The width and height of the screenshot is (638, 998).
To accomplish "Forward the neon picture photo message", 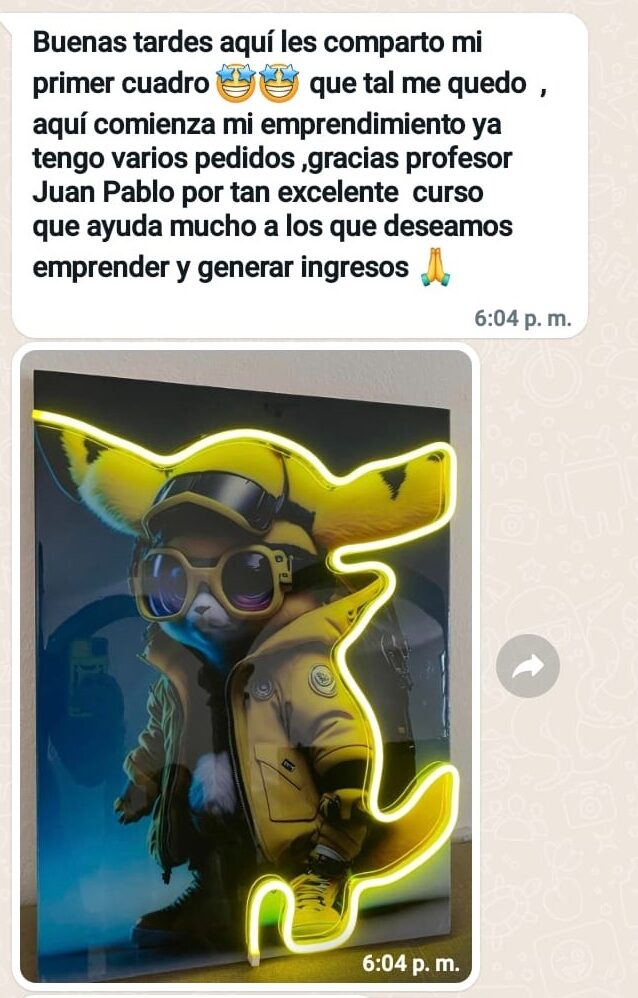I will click(x=527, y=666).
